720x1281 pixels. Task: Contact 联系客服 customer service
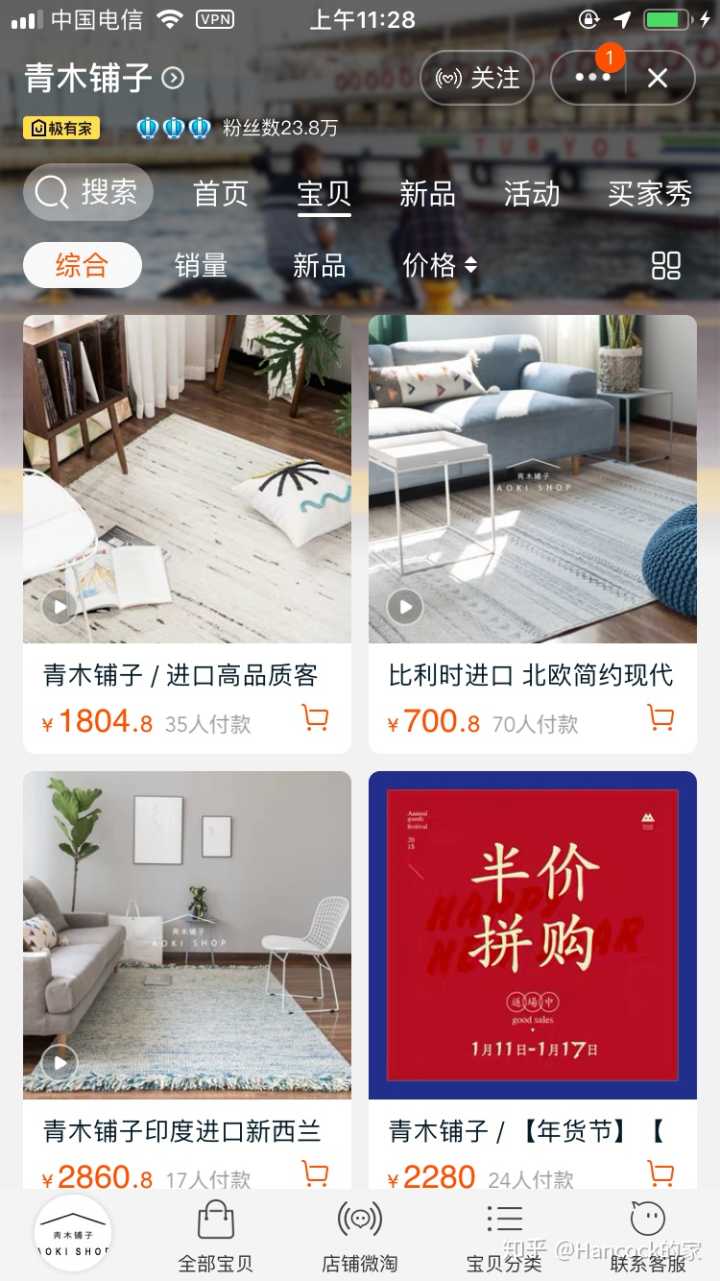(x=648, y=1236)
